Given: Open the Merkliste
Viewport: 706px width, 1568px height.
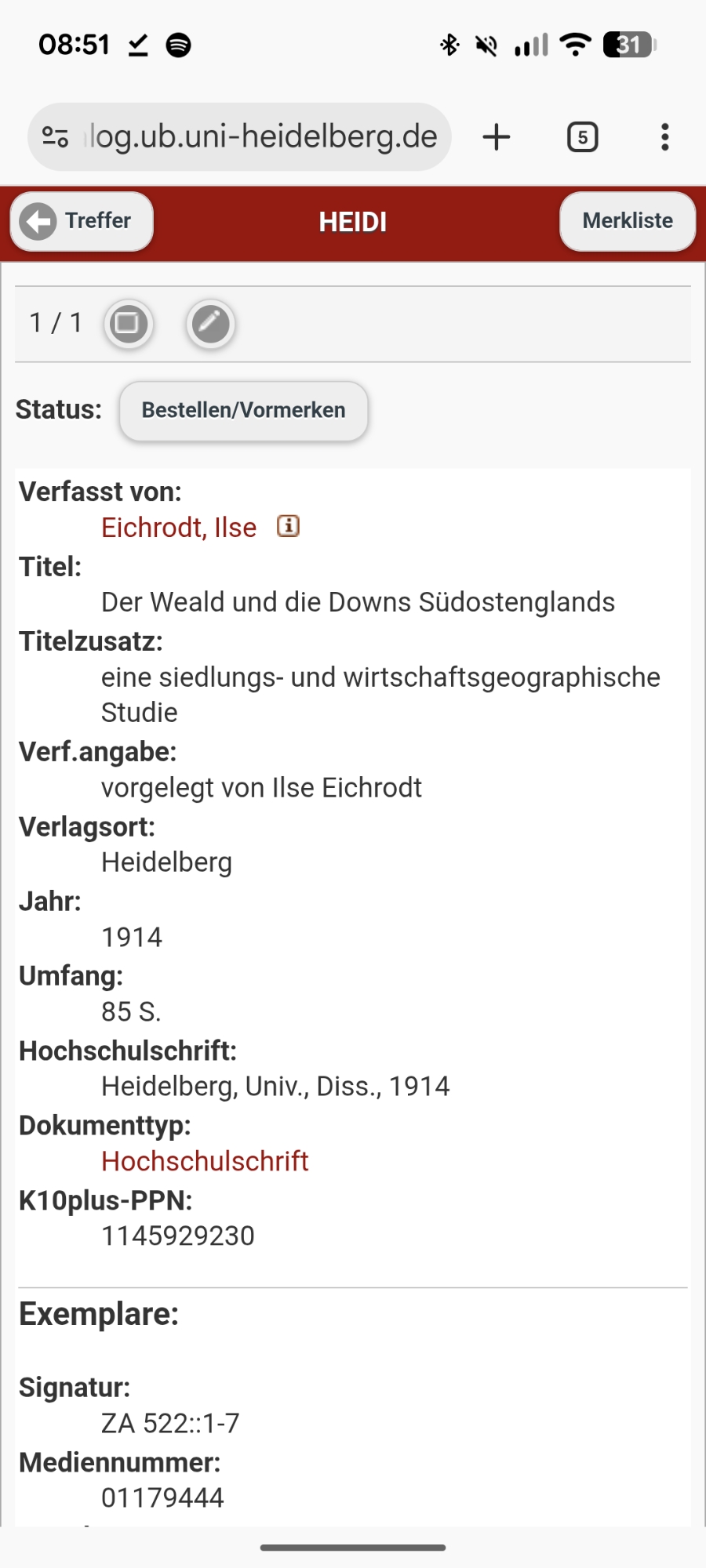Looking at the screenshot, I should click(x=627, y=221).
